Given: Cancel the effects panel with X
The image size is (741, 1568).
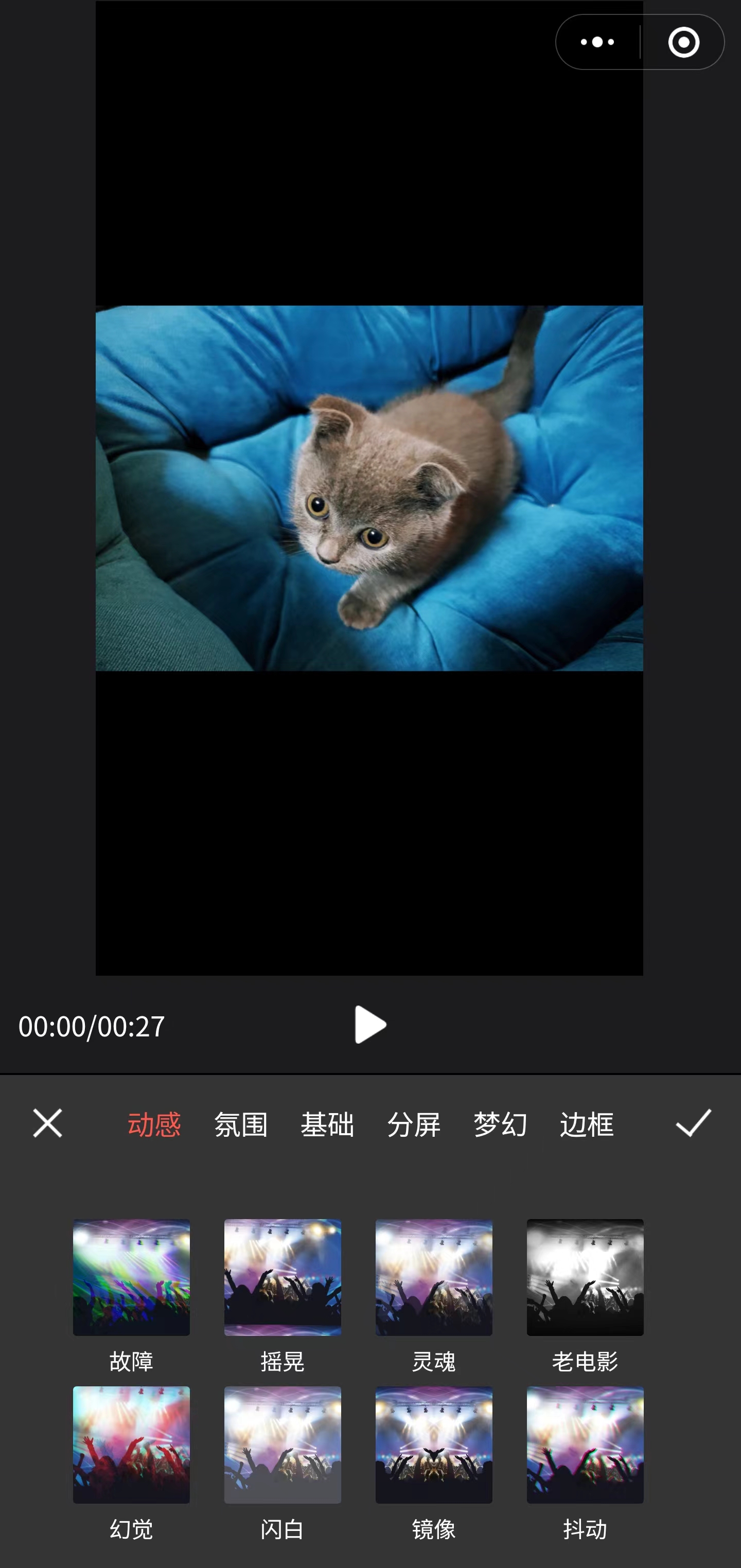Looking at the screenshot, I should click(47, 1122).
